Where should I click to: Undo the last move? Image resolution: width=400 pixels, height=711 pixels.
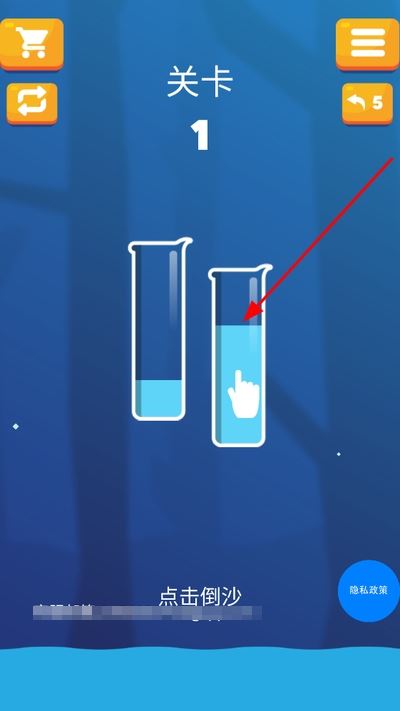click(x=367, y=104)
